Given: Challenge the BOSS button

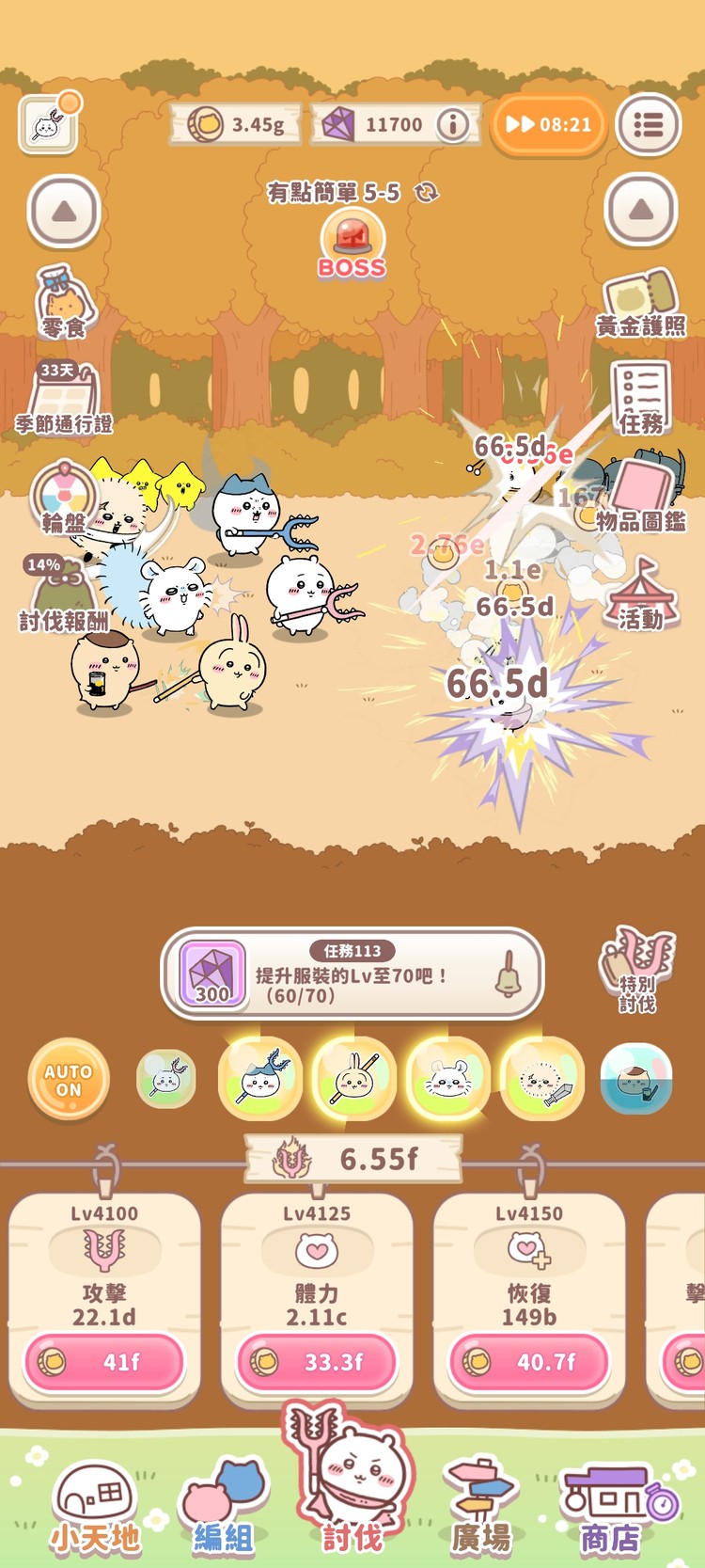Looking at the screenshot, I should click(352, 245).
